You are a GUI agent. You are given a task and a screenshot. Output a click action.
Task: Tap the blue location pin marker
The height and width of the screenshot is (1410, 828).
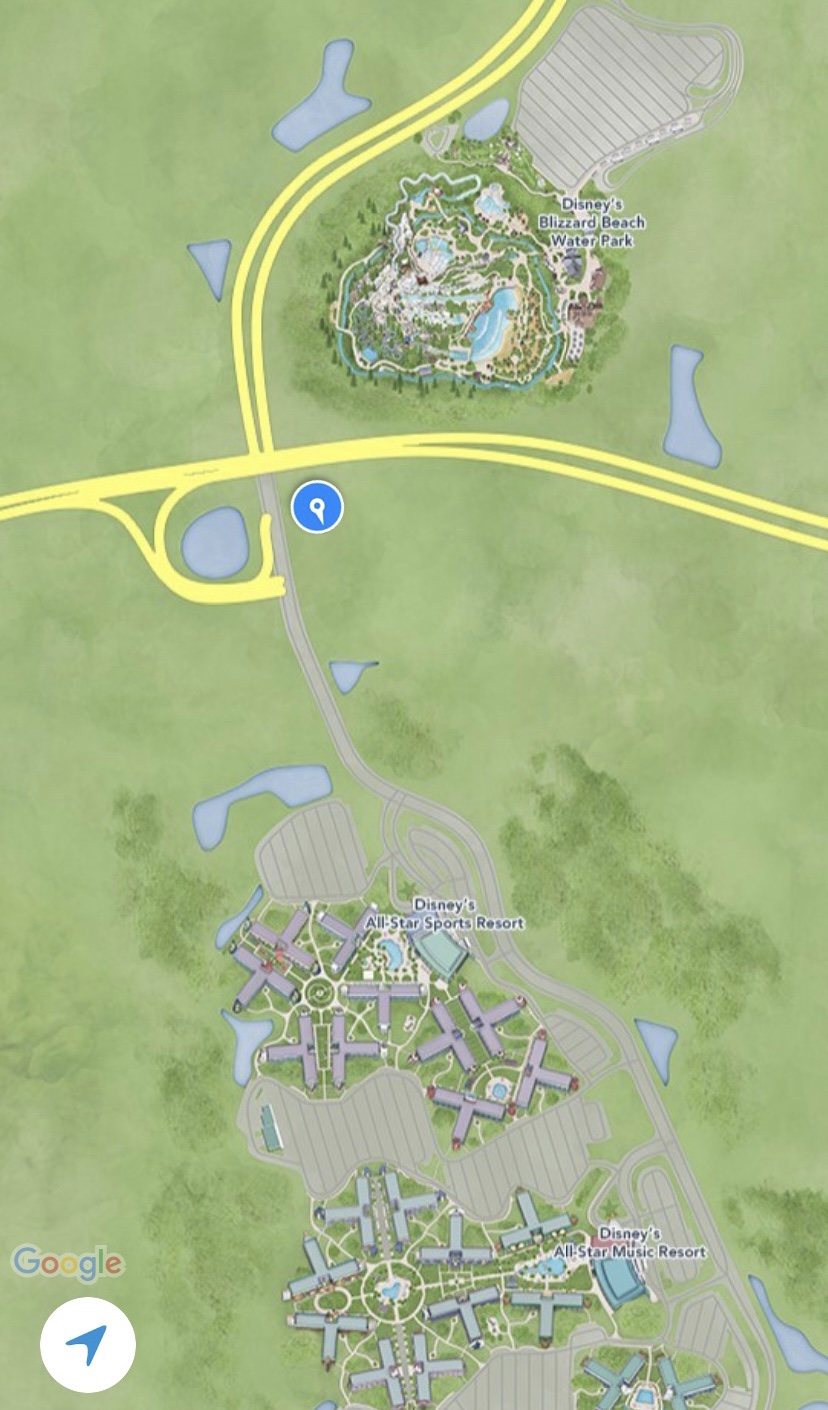pos(317,507)
